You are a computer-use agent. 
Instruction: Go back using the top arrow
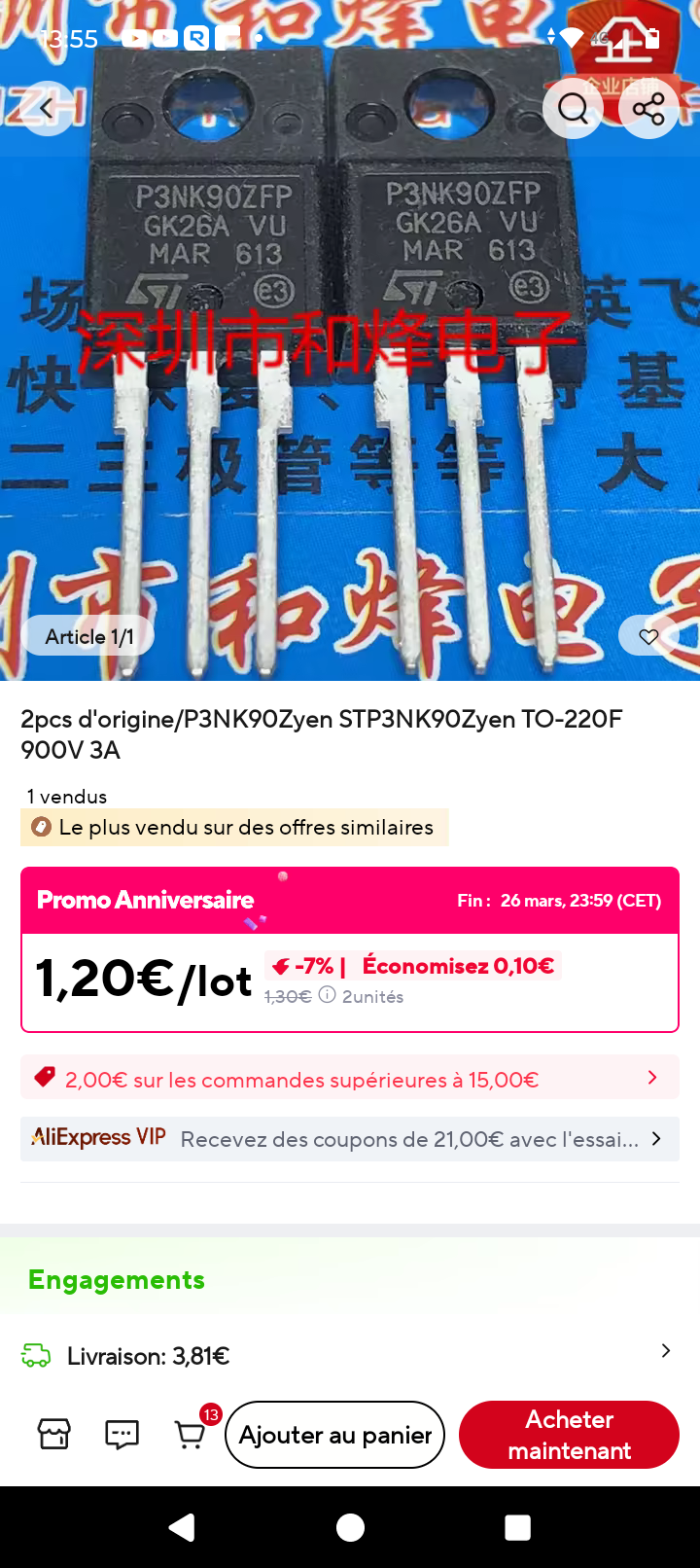coord(46,109)
